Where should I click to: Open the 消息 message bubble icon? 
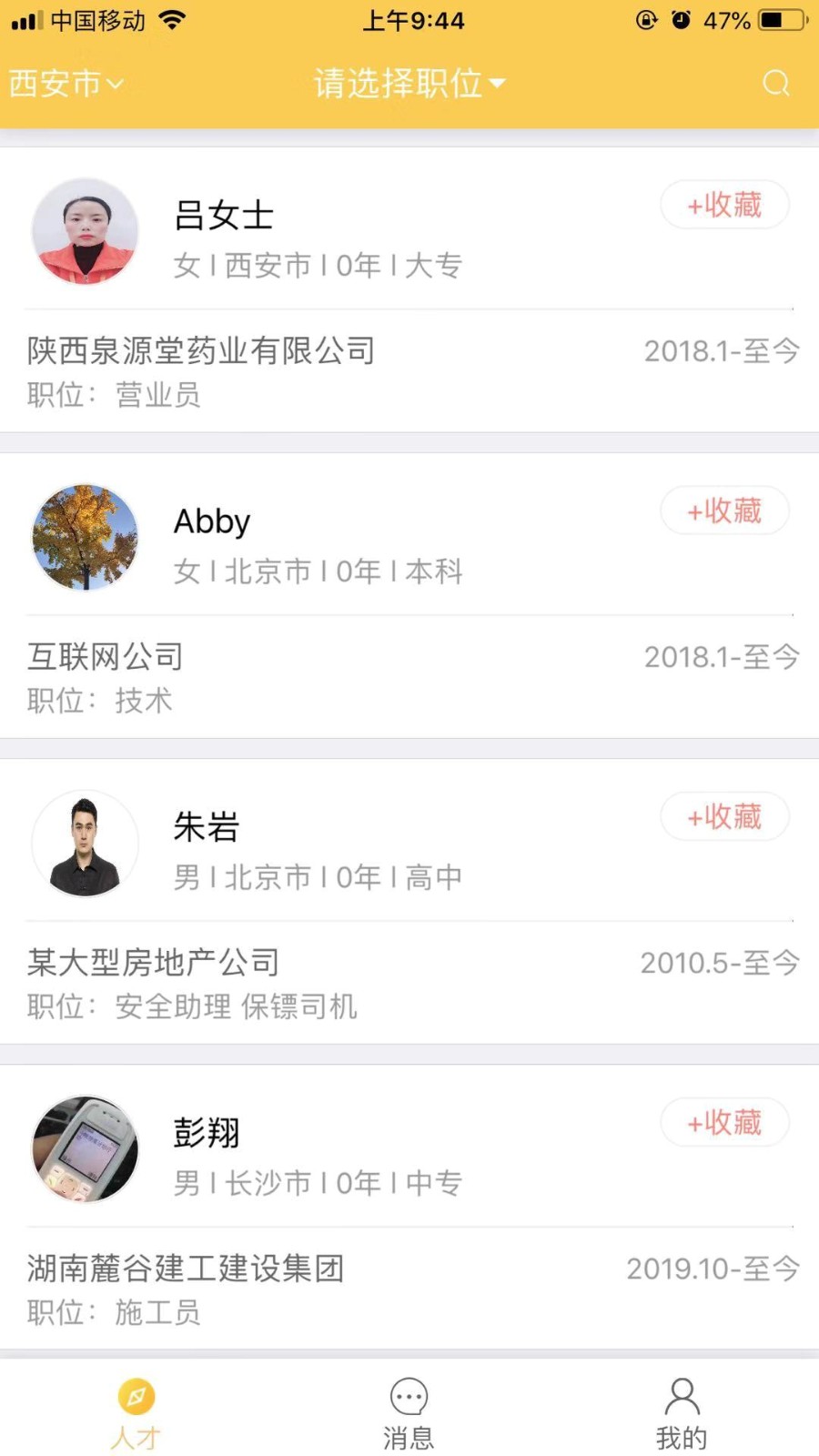click(x=409, y=1395)
